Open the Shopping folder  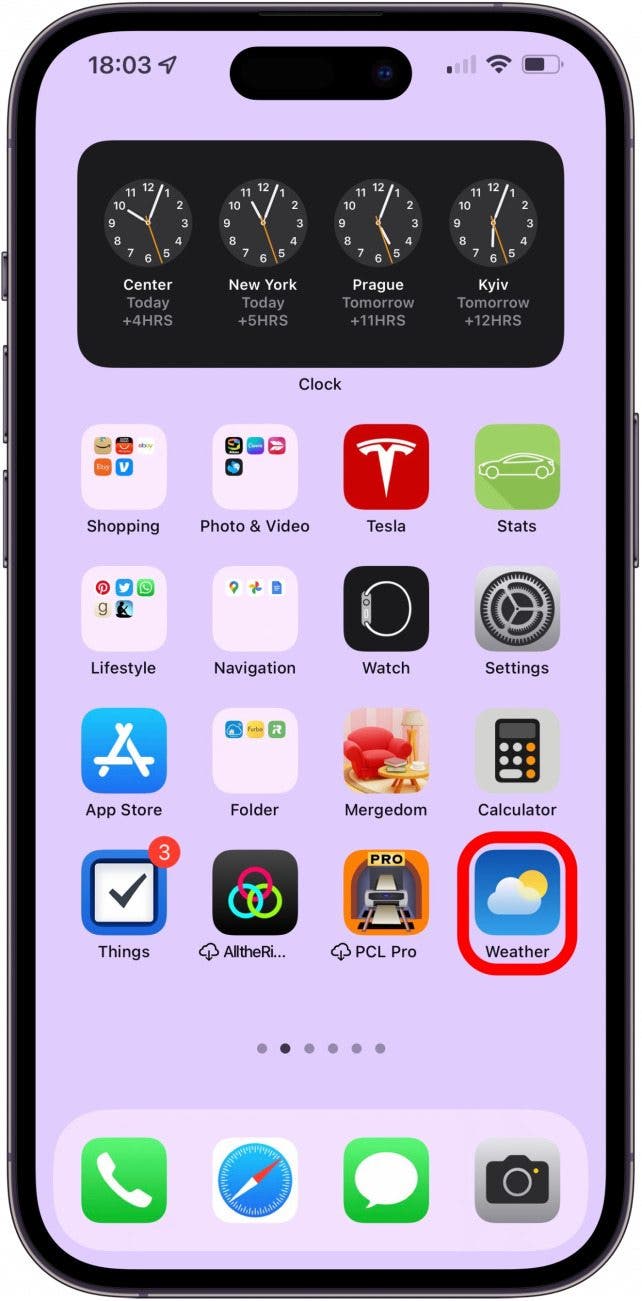pos(124,467)
